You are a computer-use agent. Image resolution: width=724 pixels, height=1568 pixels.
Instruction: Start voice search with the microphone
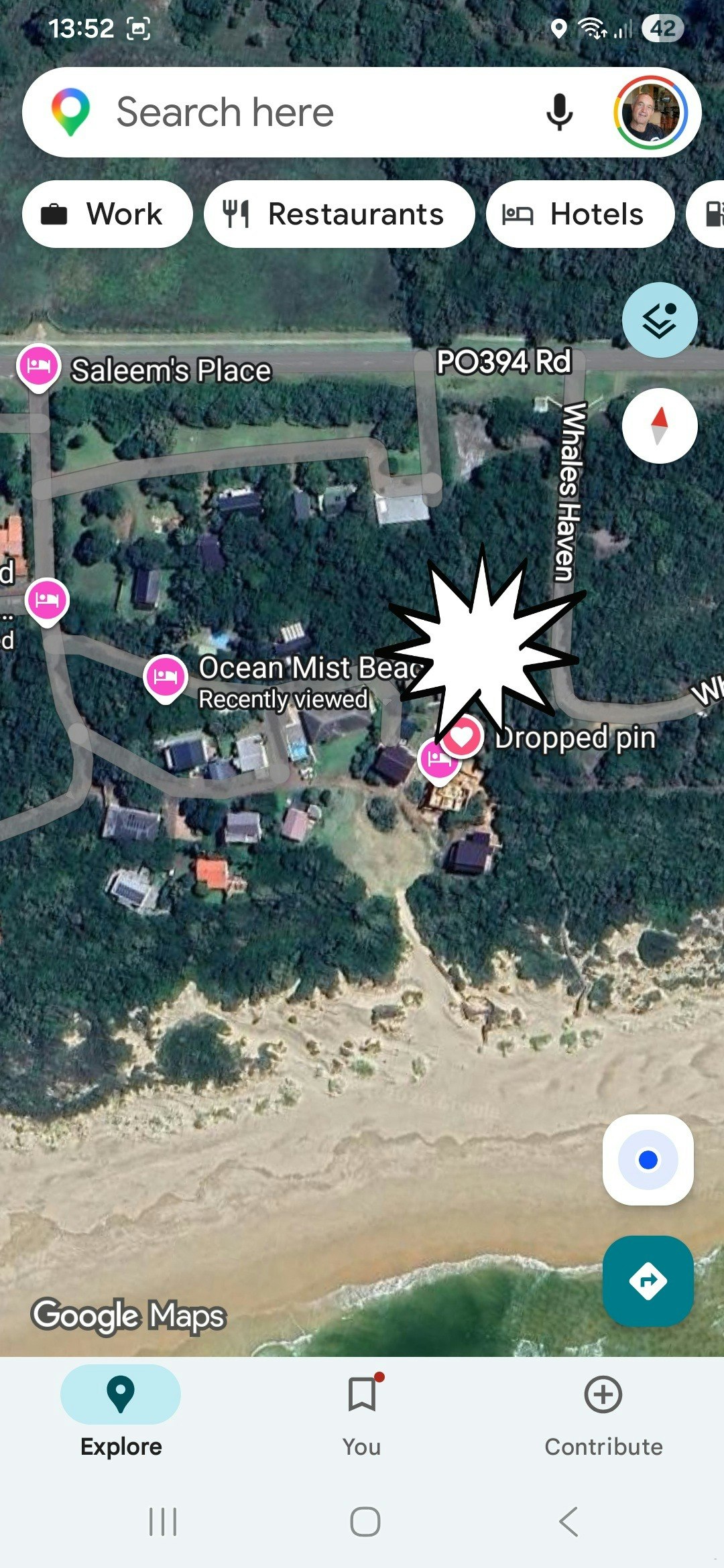559,112
